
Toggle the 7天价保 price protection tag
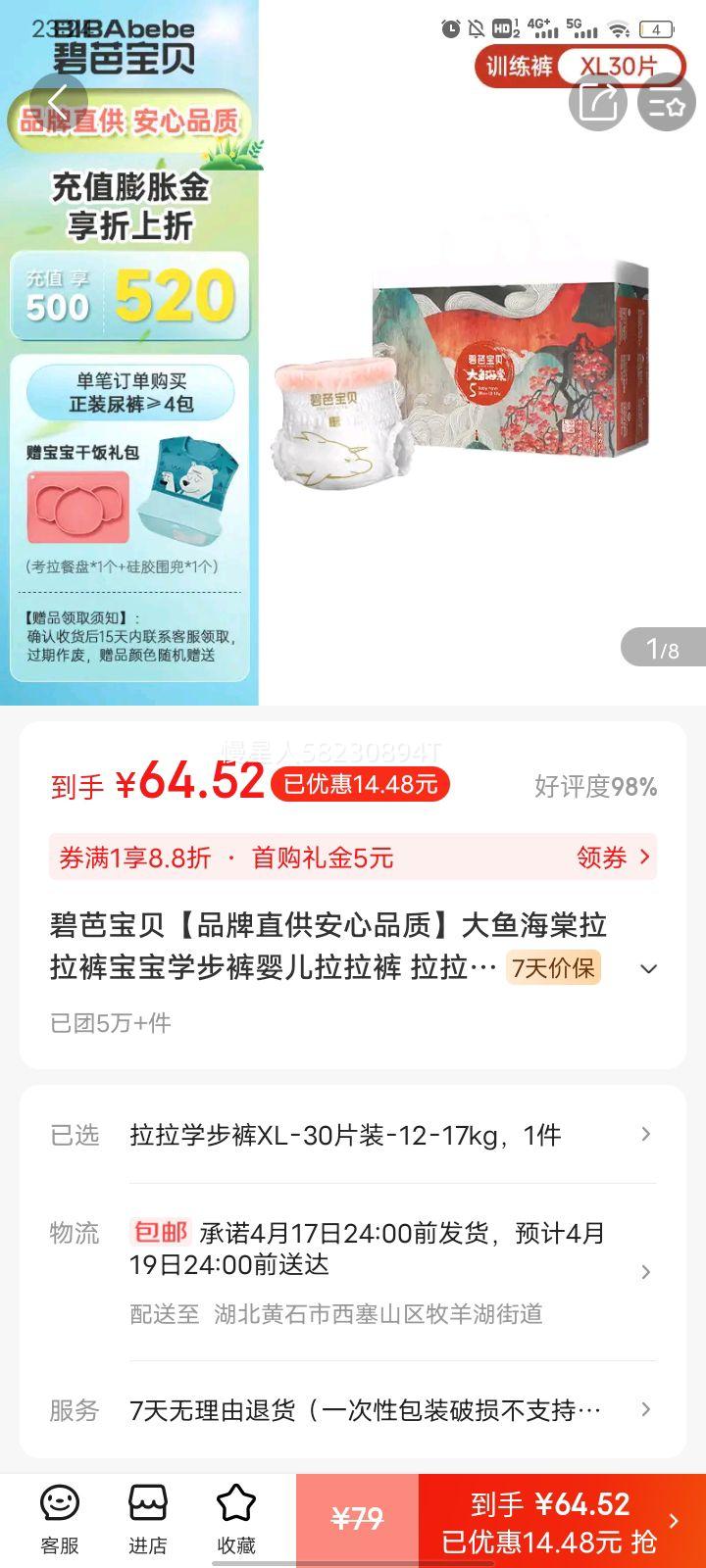(x=554, y=968)
